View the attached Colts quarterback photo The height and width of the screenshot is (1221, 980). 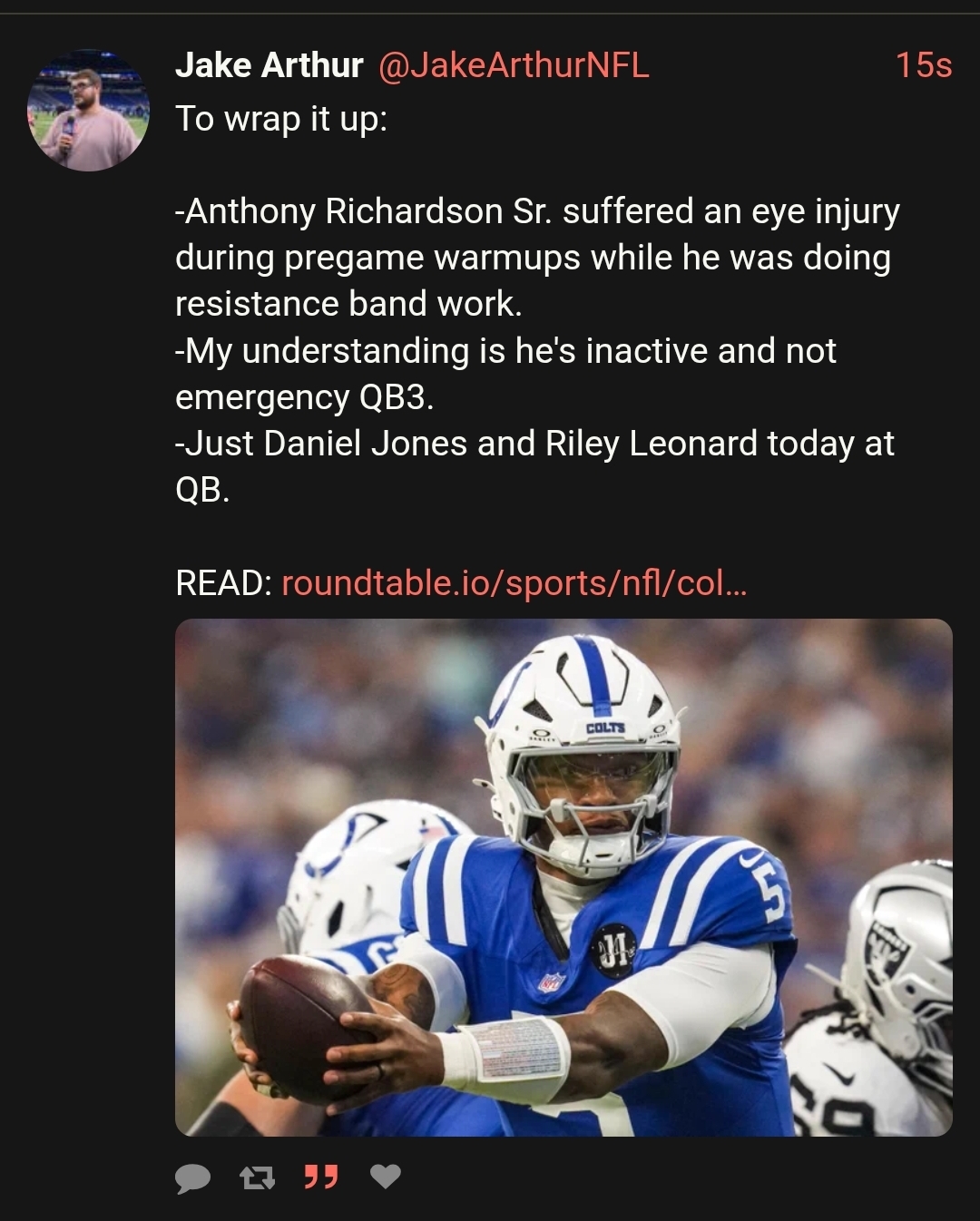[563, 876]
